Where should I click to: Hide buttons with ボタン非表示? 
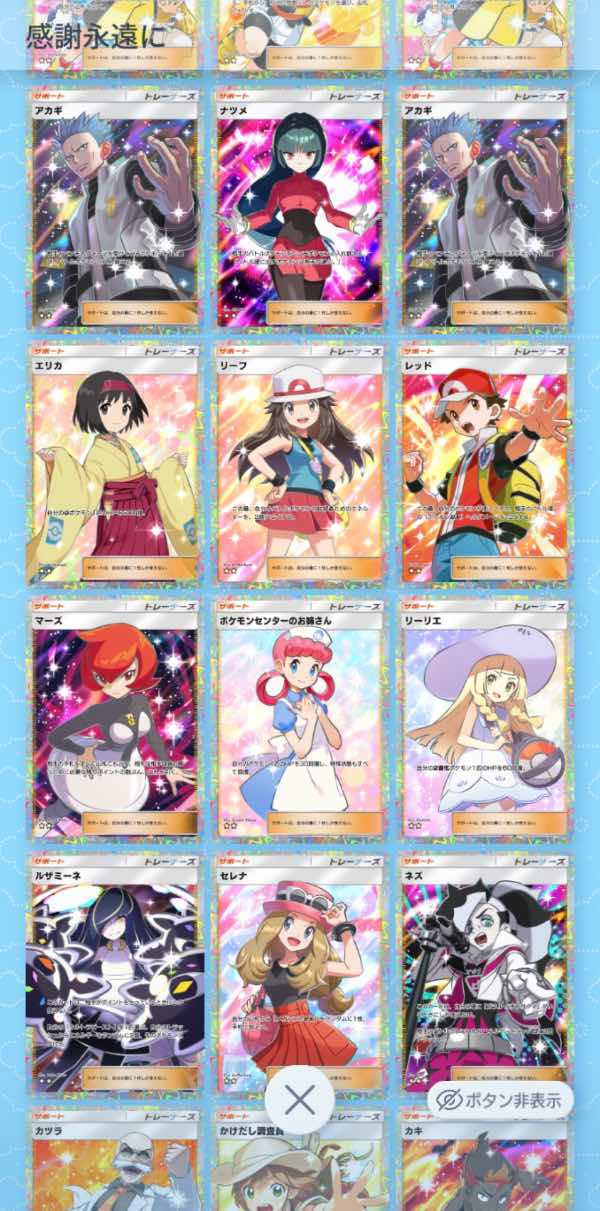point(500,1101)
